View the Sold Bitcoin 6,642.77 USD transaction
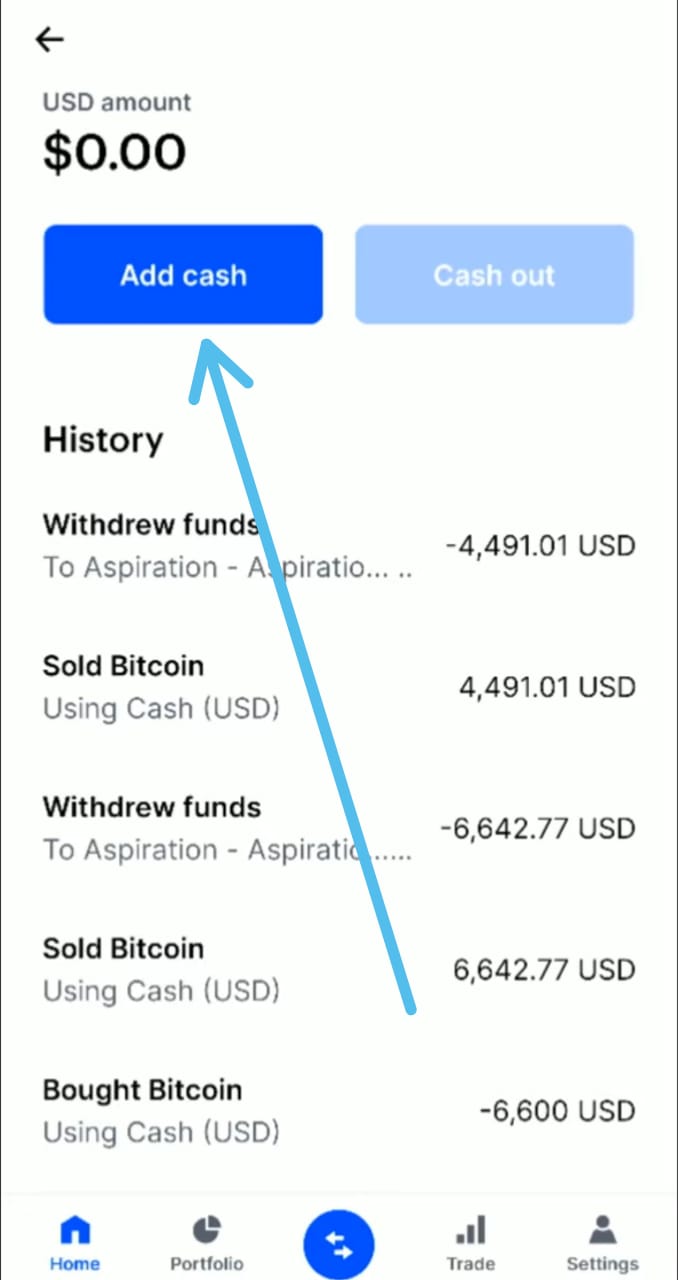 339,969
